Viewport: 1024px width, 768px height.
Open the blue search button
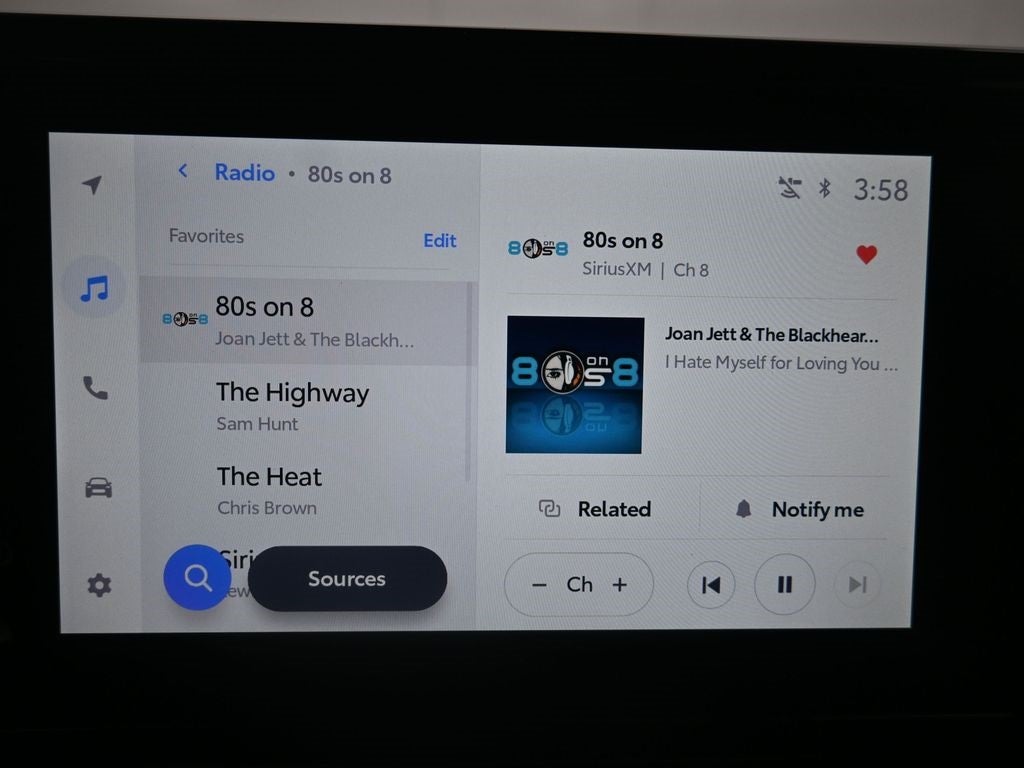[x=197, y=578]
